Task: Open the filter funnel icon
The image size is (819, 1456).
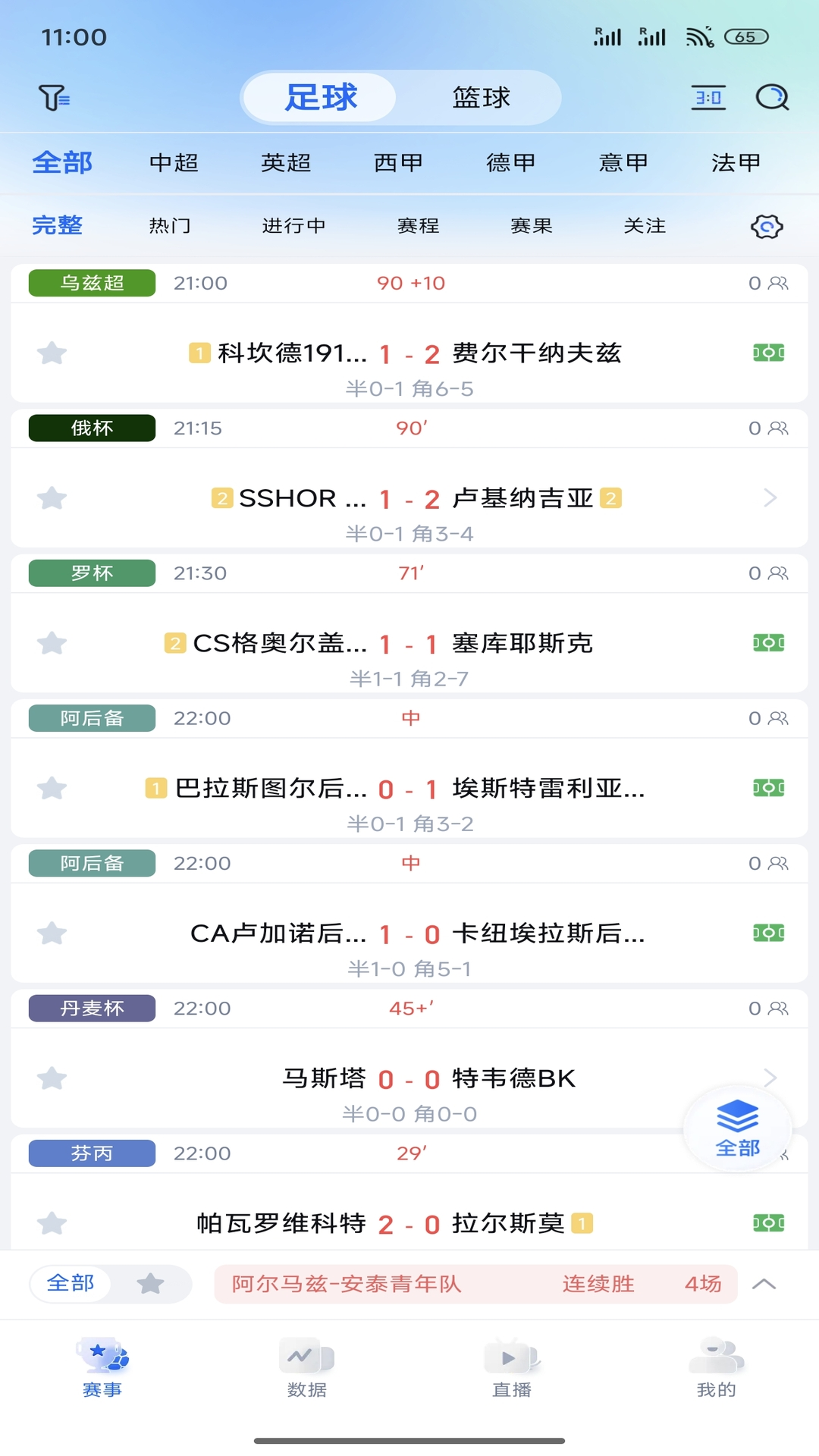Action: pyautogui.click(x=53, y=97)
